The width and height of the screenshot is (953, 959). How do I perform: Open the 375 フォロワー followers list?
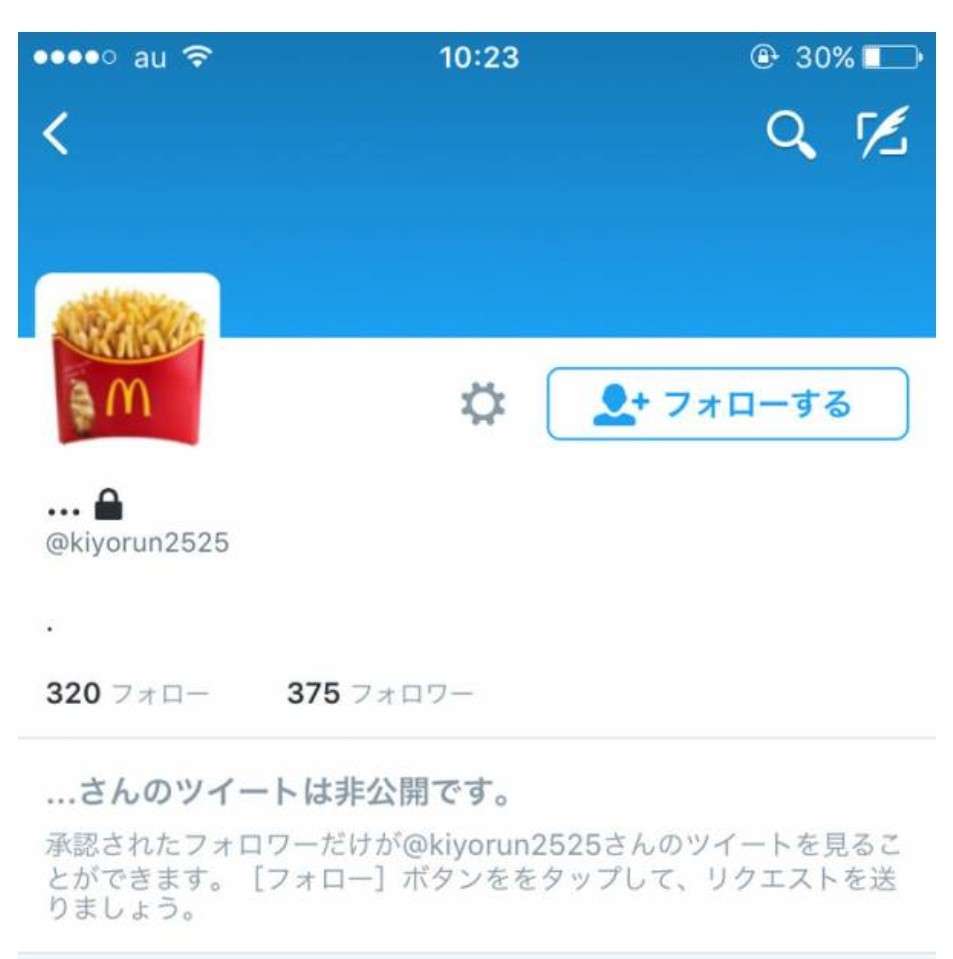(x=379, y=693)
